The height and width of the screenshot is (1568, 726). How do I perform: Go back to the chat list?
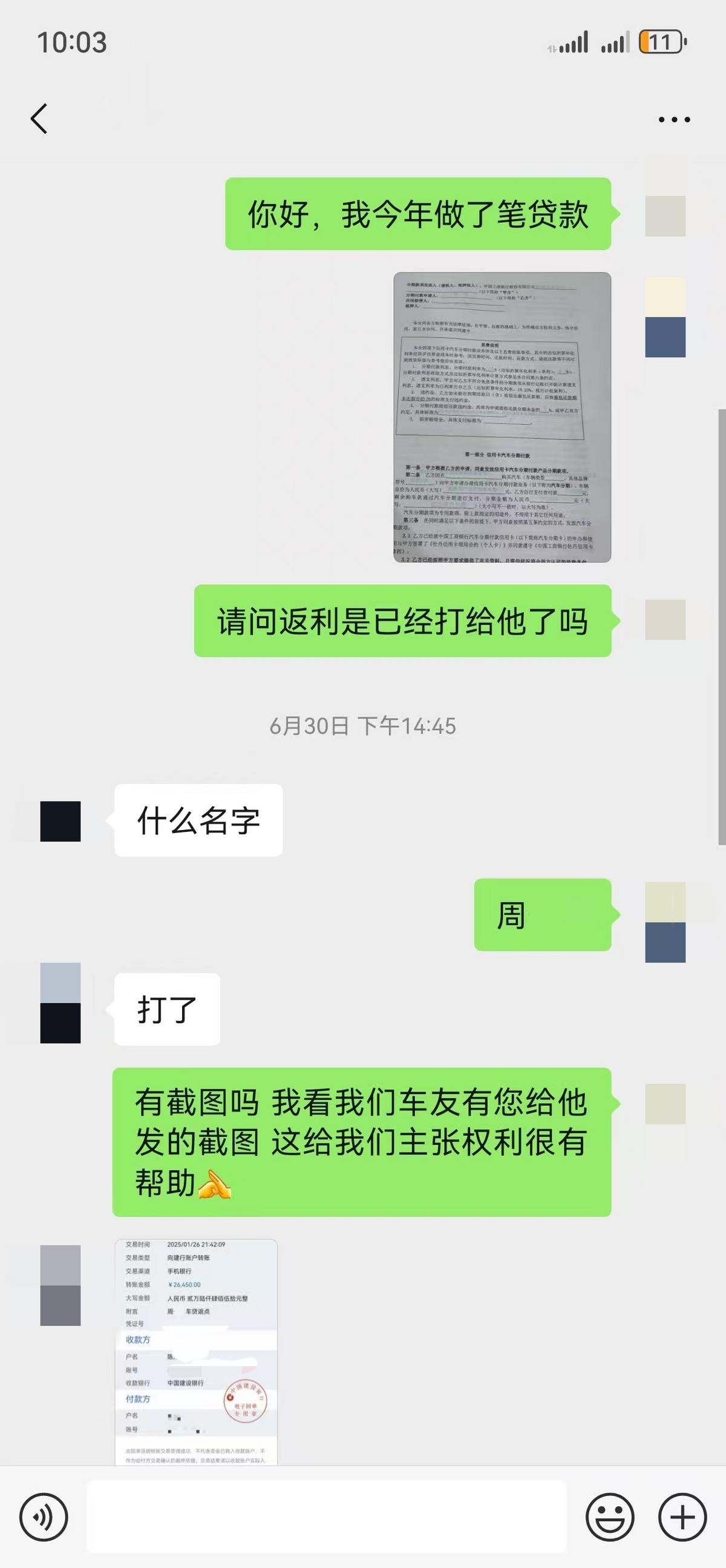(x=39, y=118)
